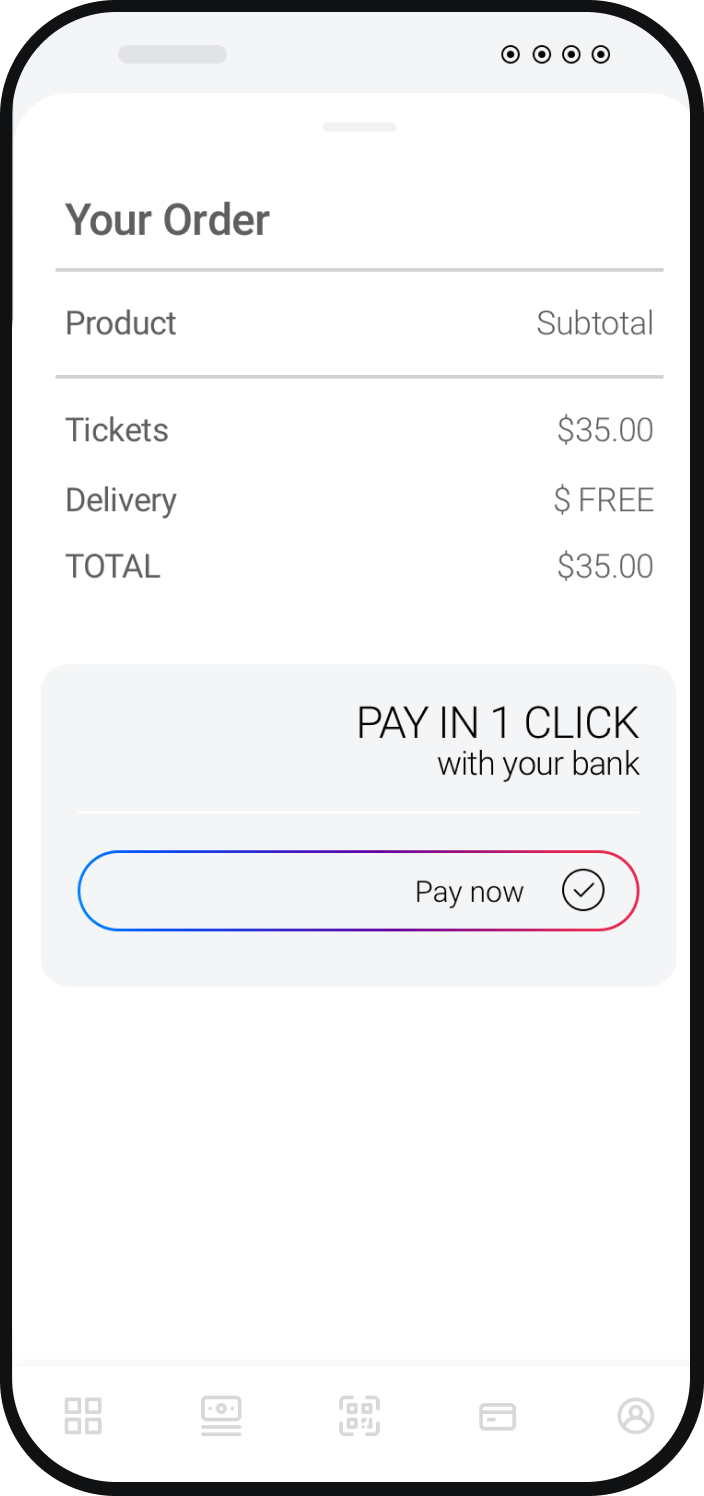Tap the Pay now button
Viewport: 704px width, 1496px height.
[358, 891]
